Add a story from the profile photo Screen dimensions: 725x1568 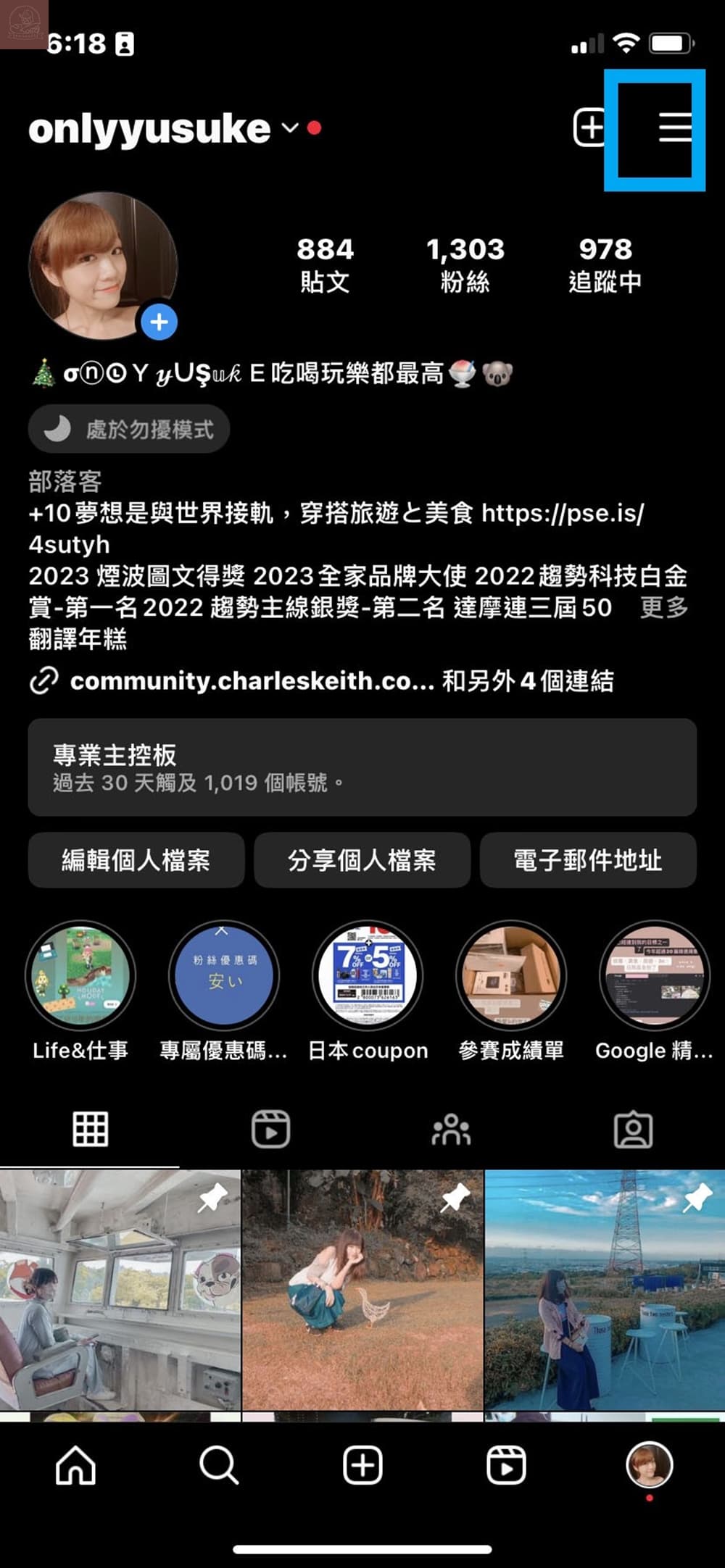[159, 322]
